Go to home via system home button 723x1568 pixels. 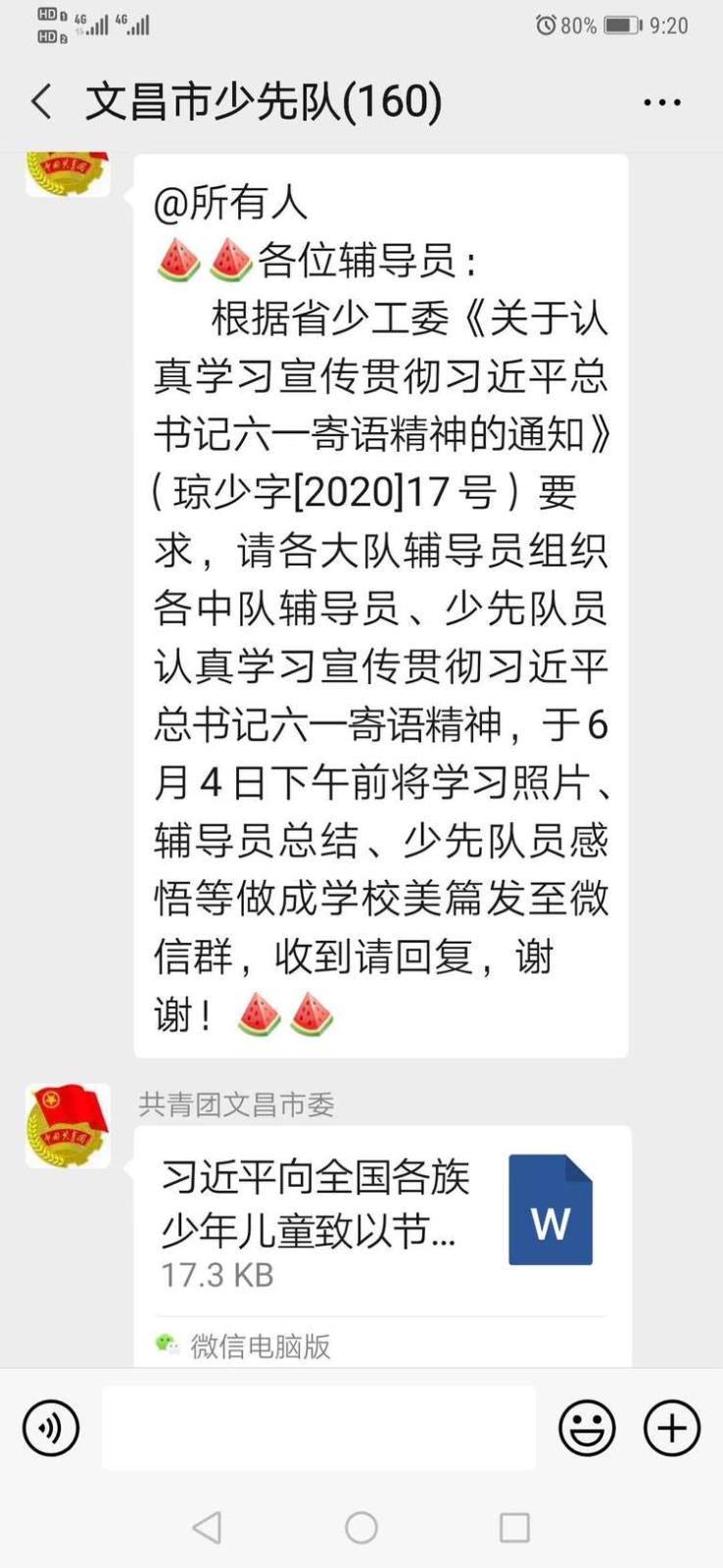point(361,1527)
